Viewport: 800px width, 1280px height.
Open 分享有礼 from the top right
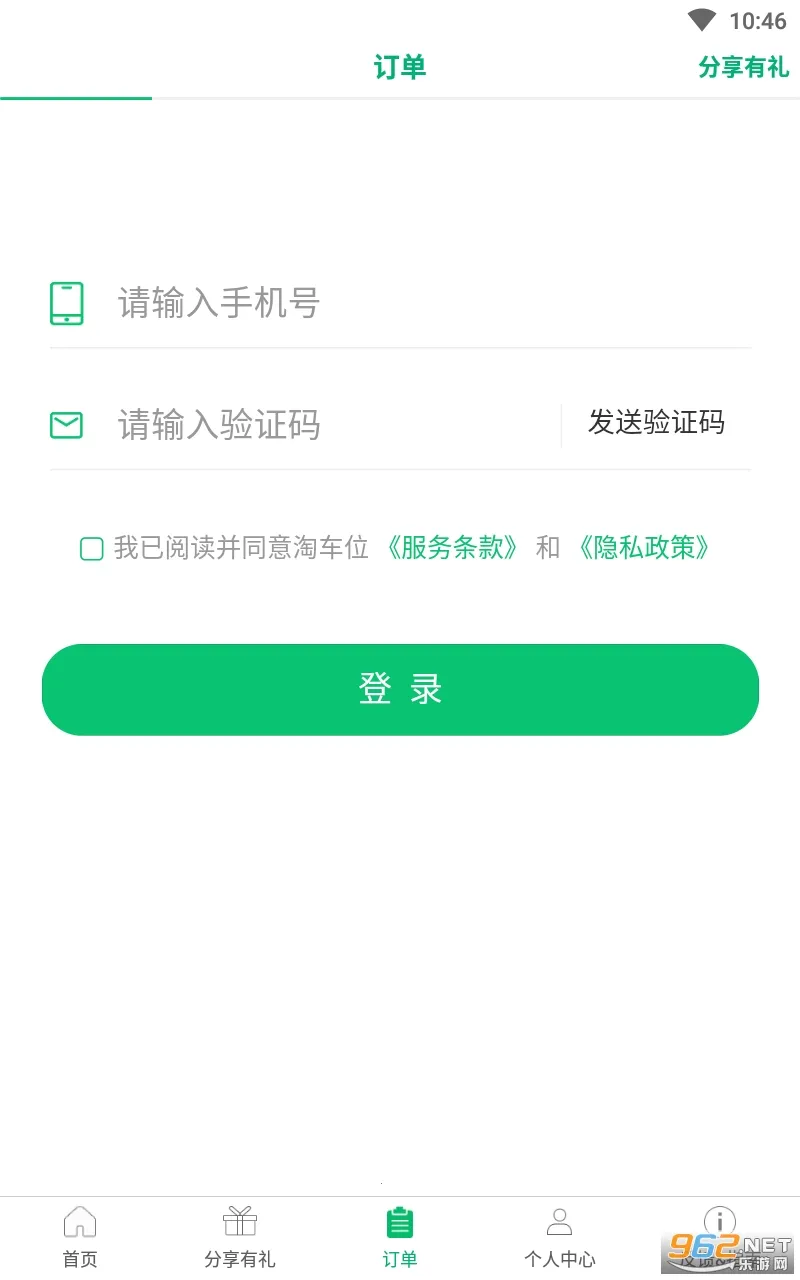tap(744, 68)
